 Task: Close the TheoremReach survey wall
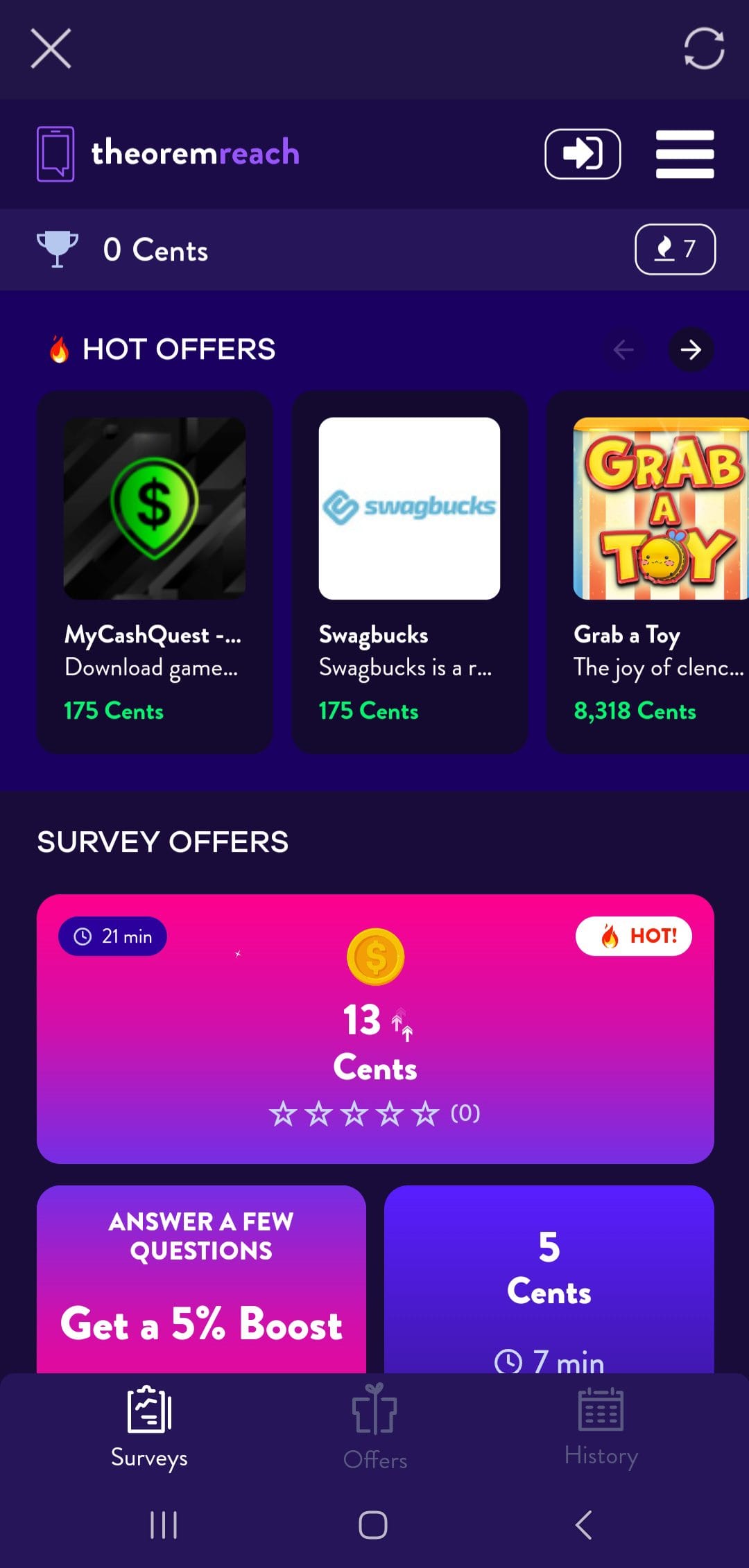[51, 49]
